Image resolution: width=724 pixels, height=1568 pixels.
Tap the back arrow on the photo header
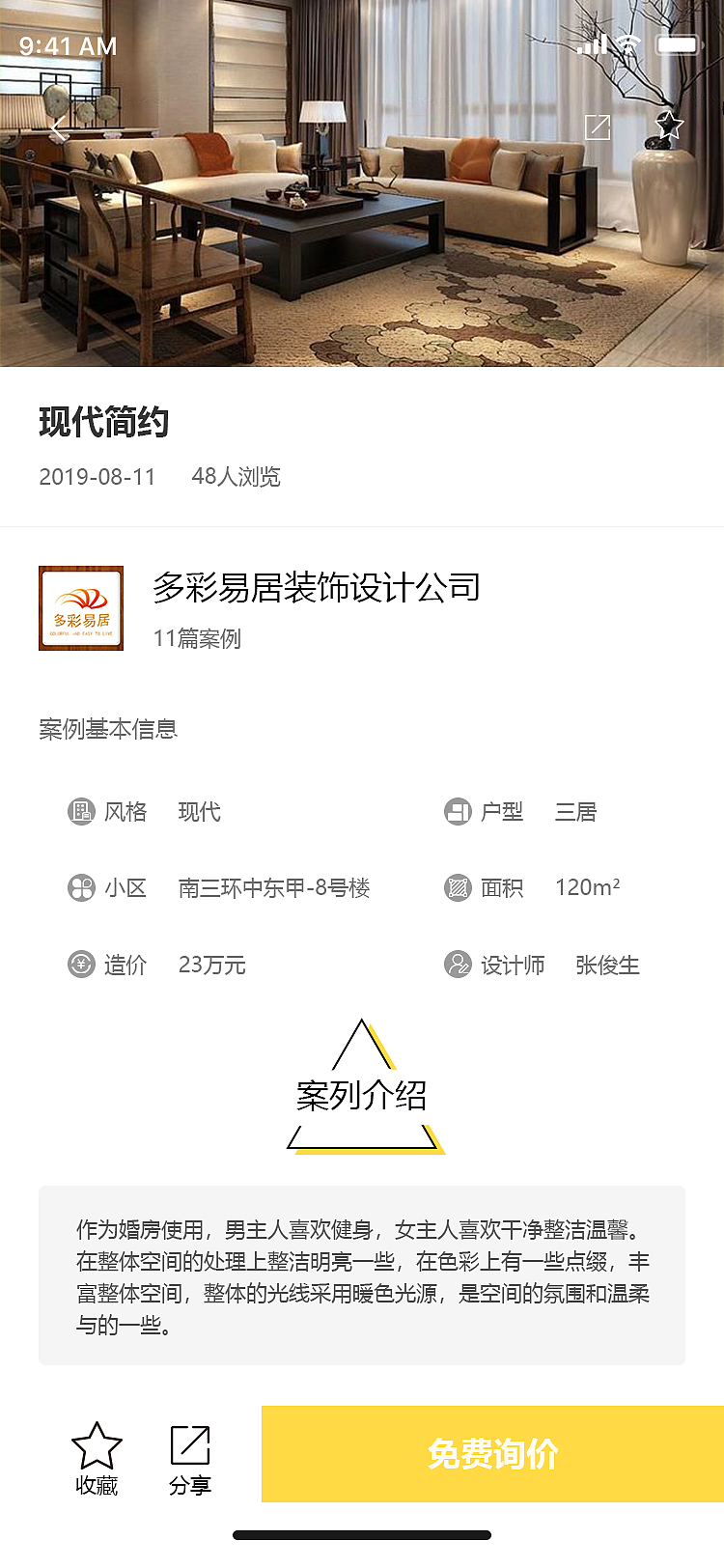[x=58, y=126]
